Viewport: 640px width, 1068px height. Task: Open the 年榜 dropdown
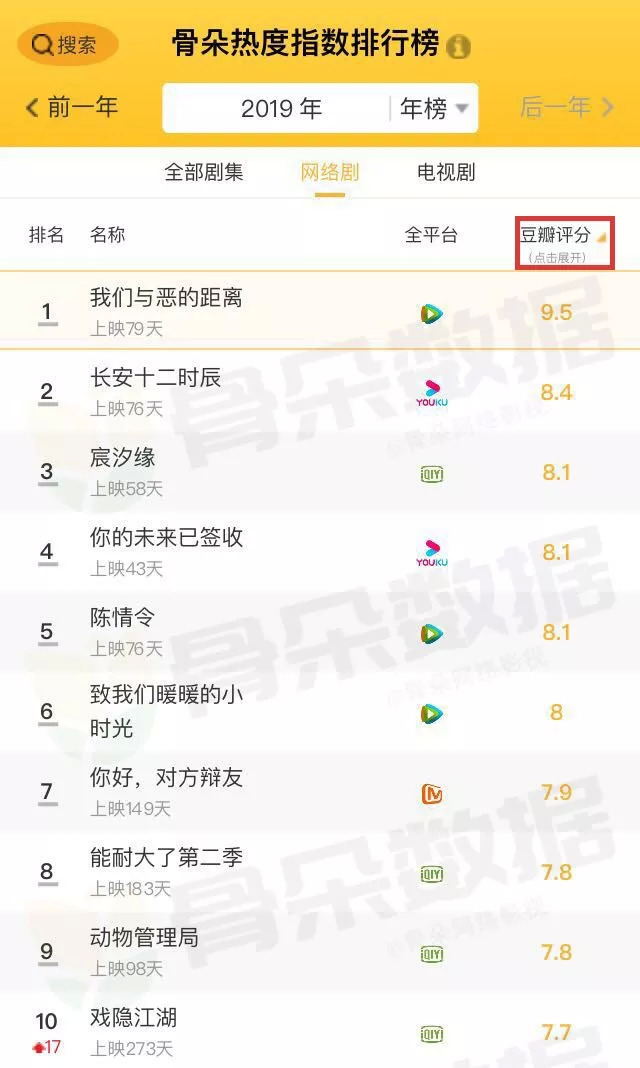click(434, 108)
